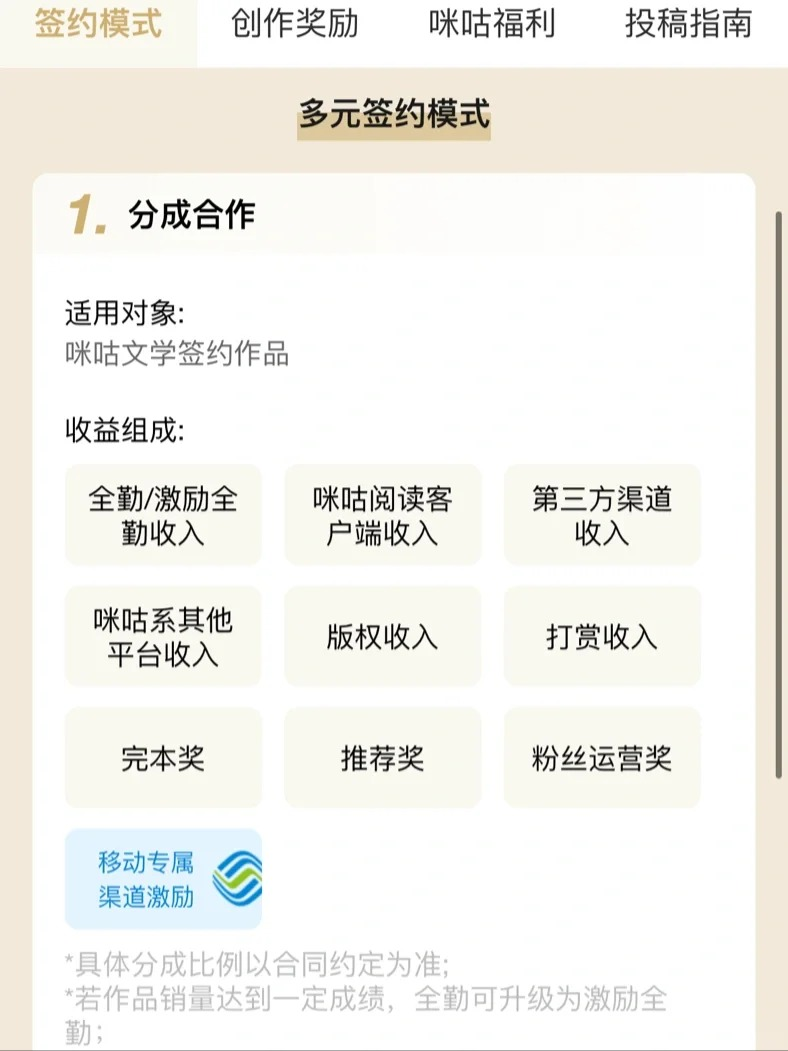This screenshot has width=788, height=1051.
Task: Go to the 投稿指南 tab
Action: click(688, 24)
